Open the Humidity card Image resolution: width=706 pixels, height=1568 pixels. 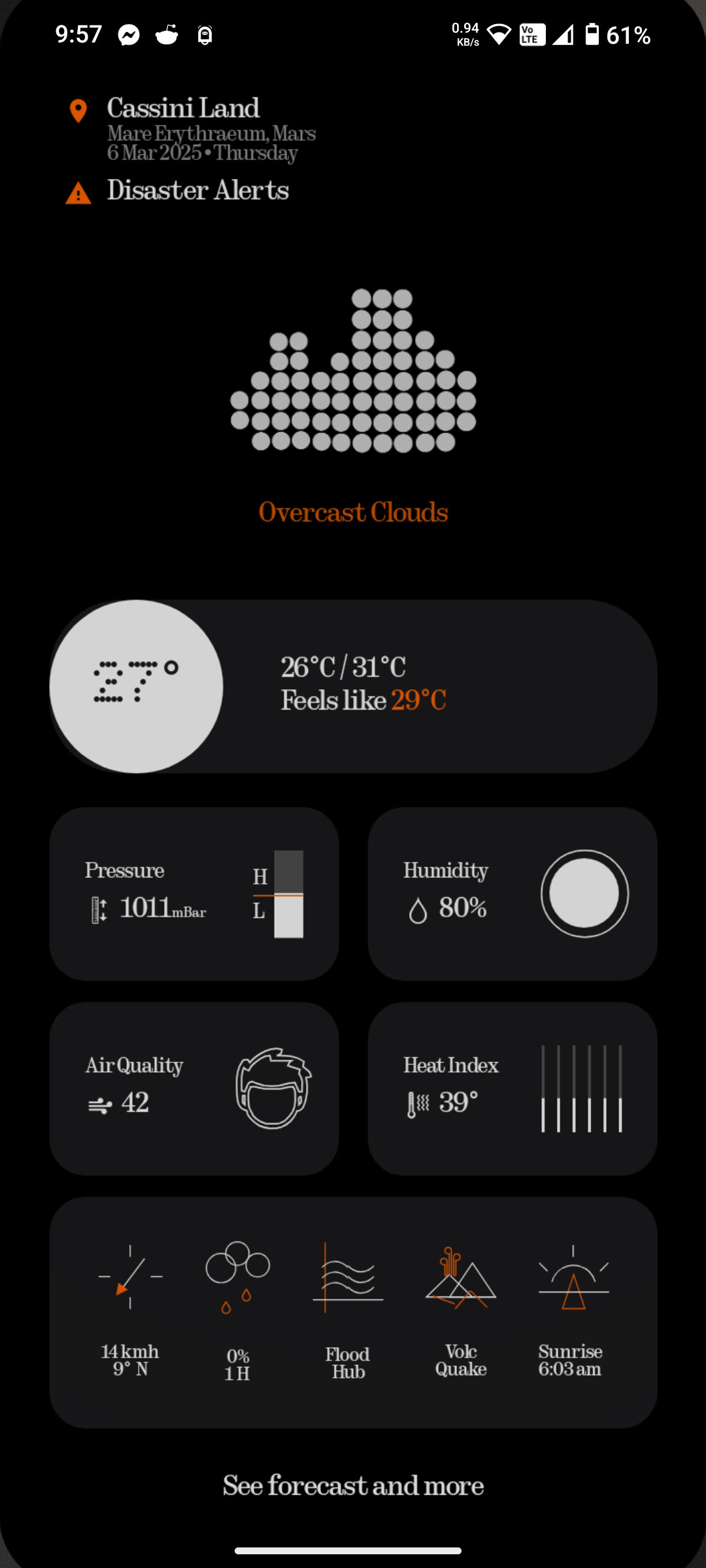pos(513,894)
